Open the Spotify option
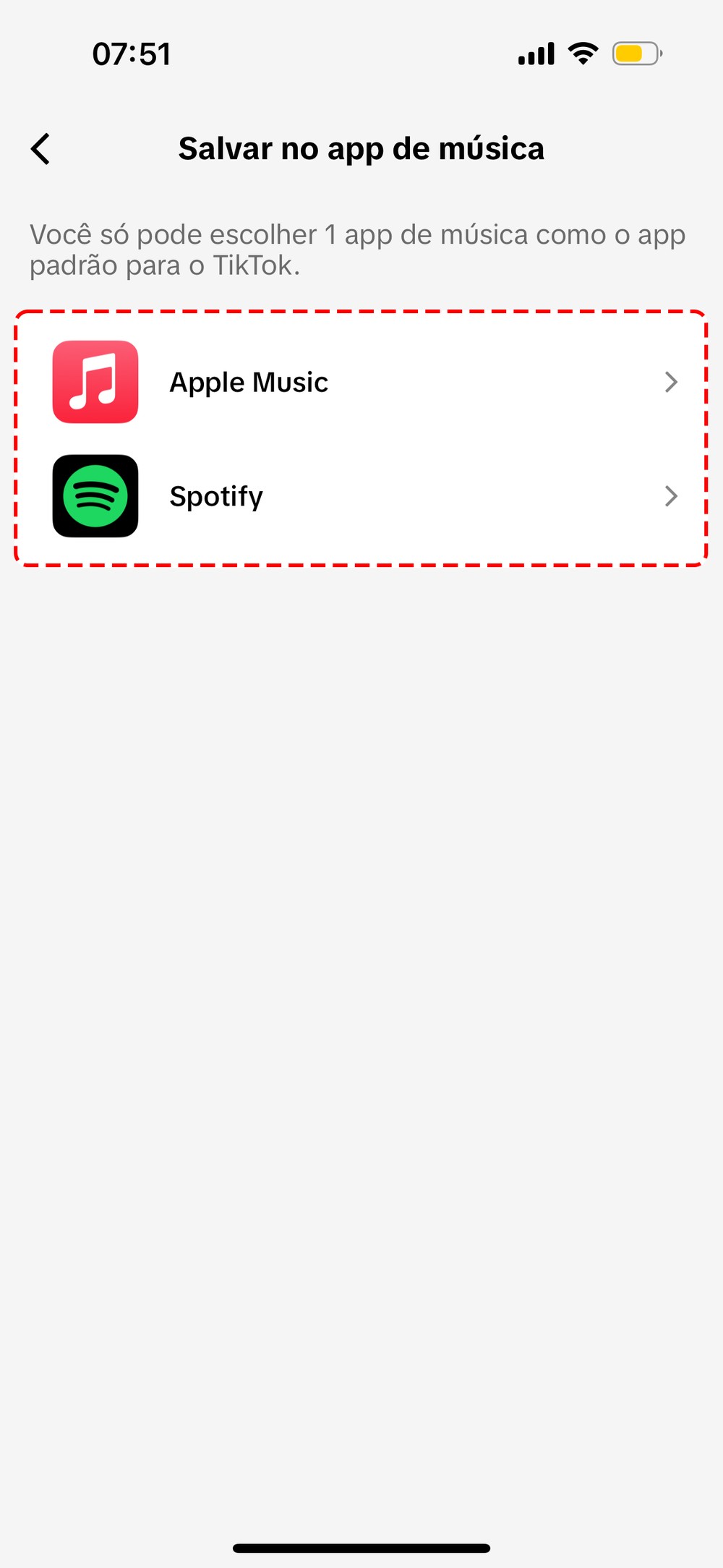 pos(360,496)
